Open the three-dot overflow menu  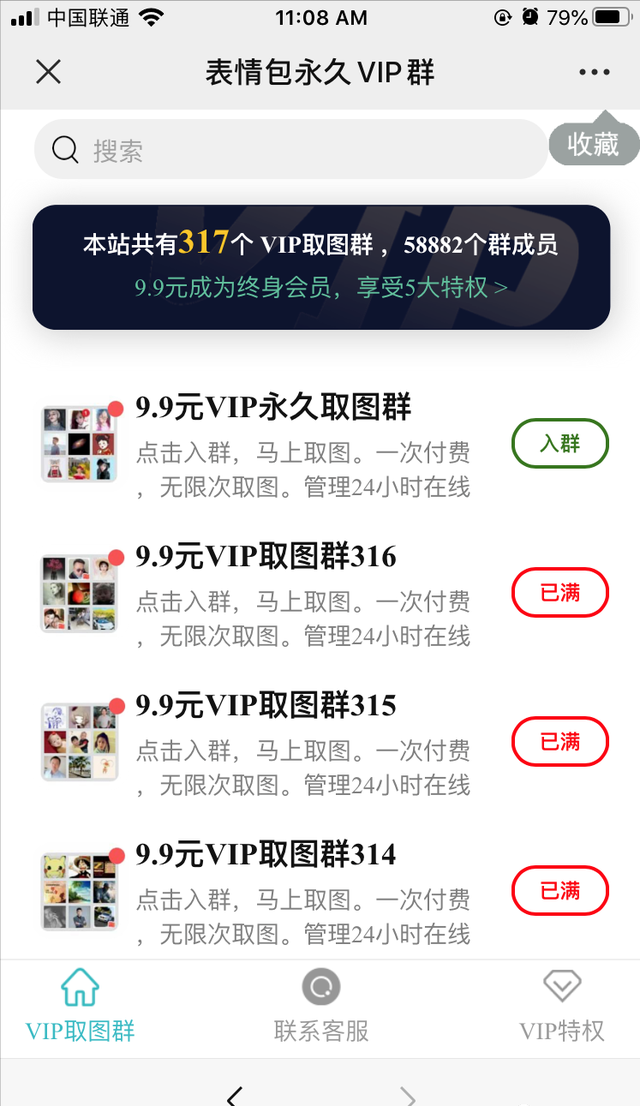[594, 72]
